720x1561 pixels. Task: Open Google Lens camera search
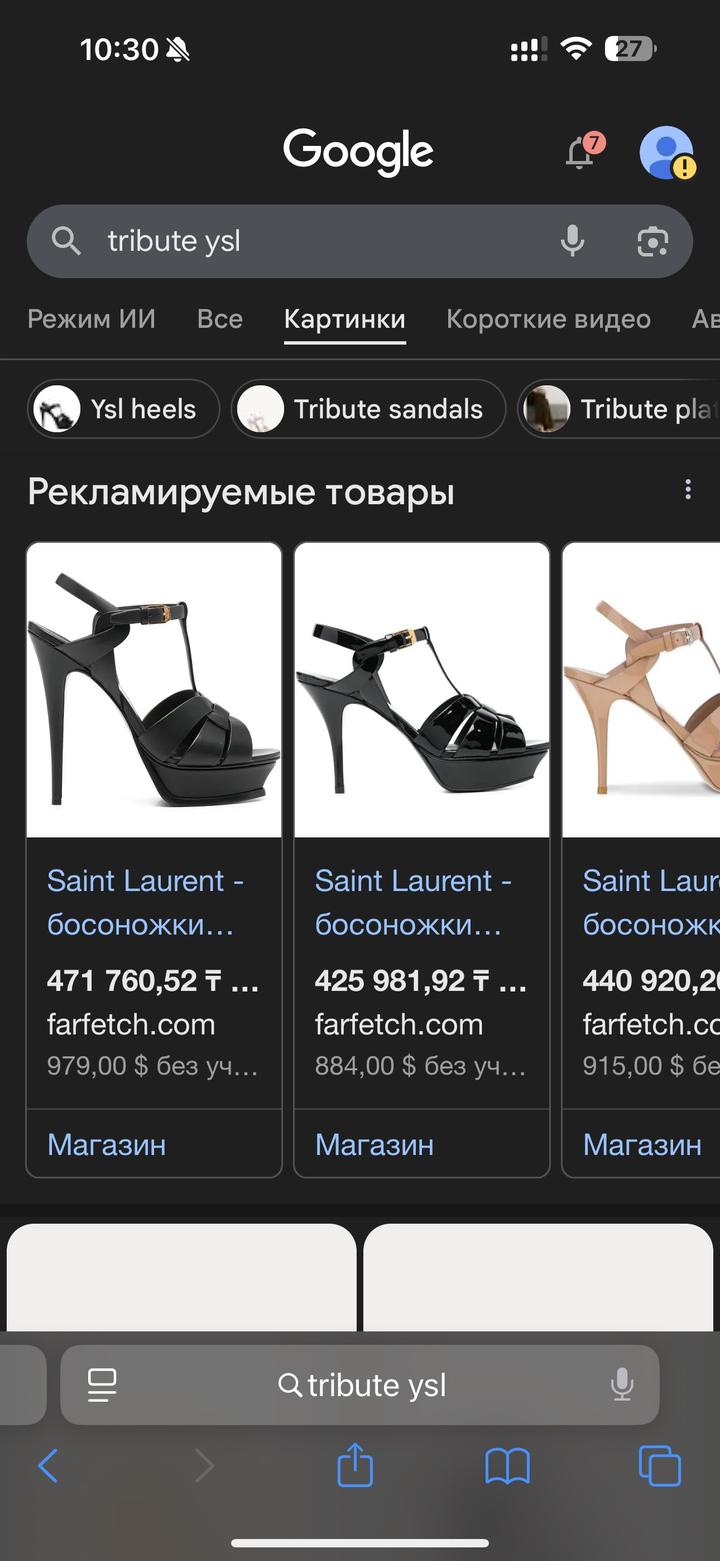pyautogui.click(x=652, y=241)
